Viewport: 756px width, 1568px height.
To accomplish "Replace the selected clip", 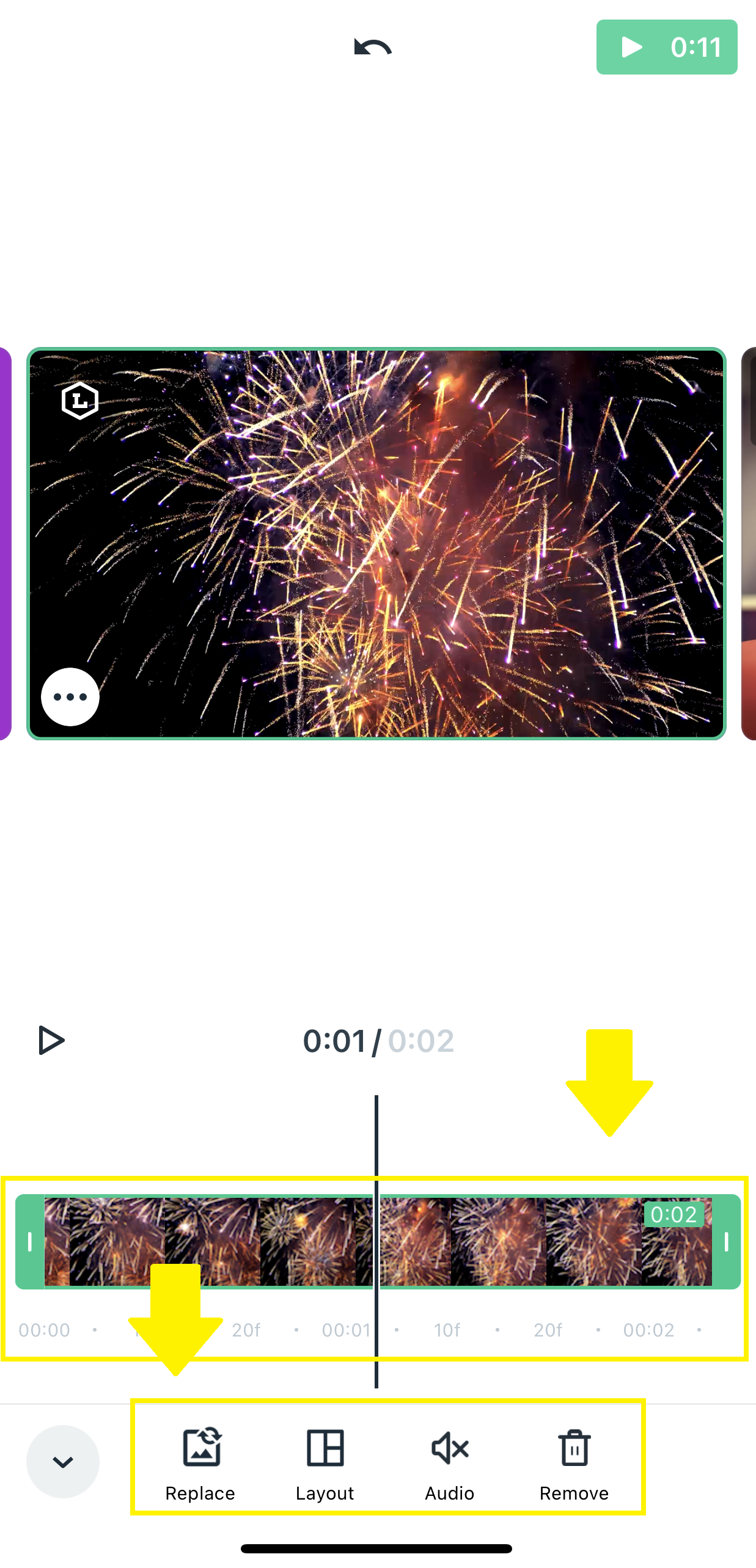I will point(200,1464).
